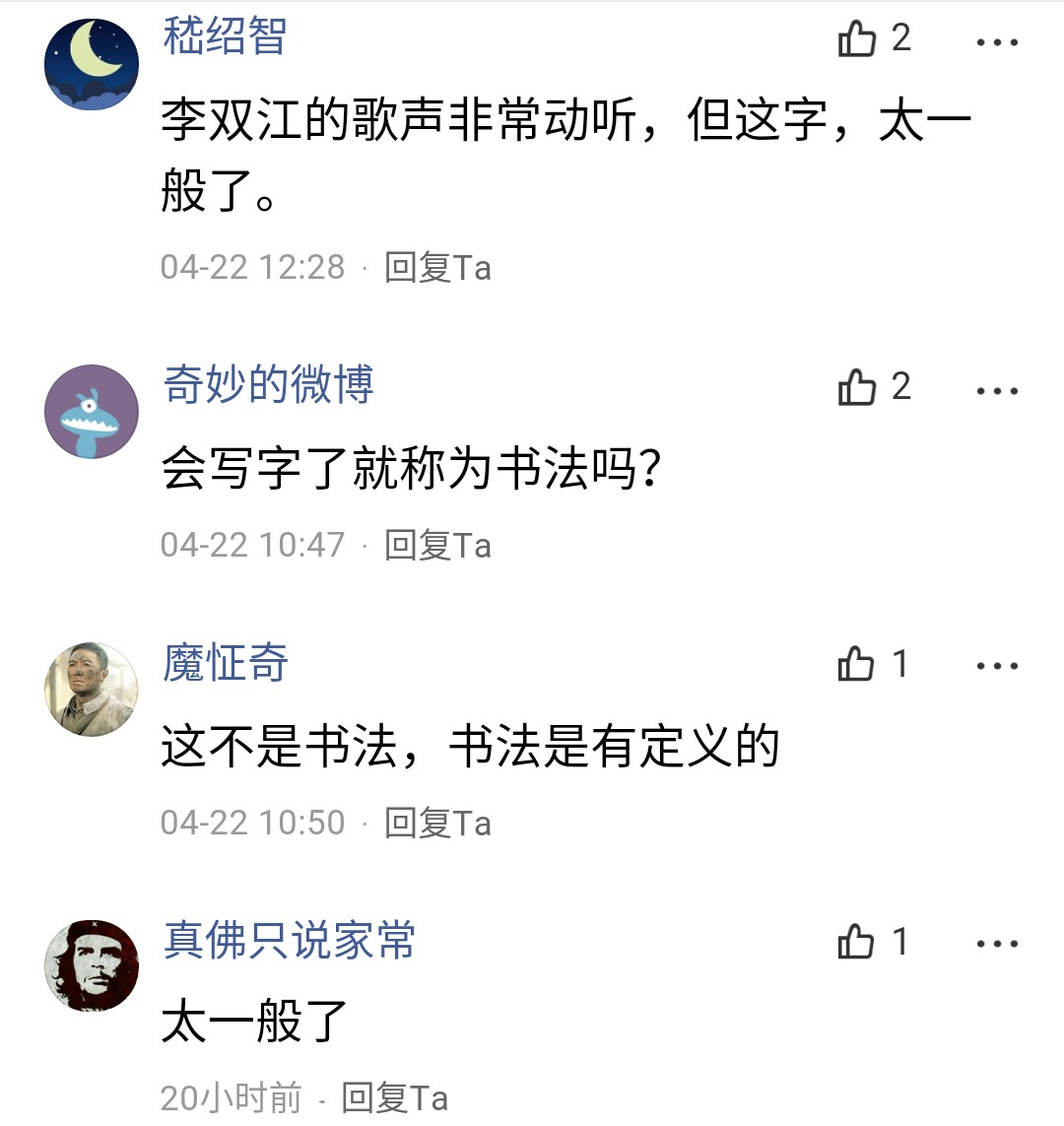Screen dimensions: 1064x1126
Task: View profile of username 奇妙的微博
Action: click(x=268, y=384)
